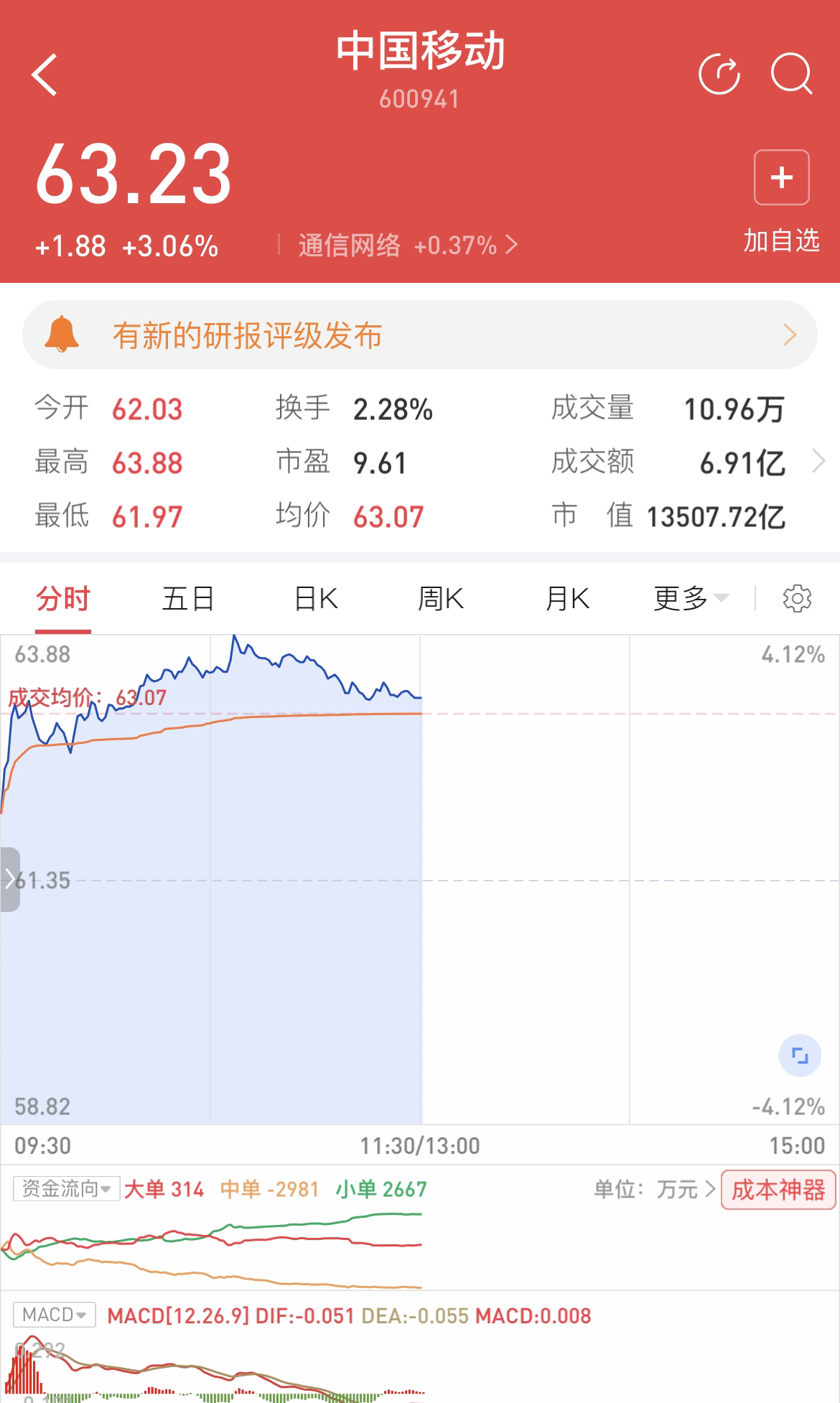
Task: Open the search magnifier icon
Action: point(791,74)
